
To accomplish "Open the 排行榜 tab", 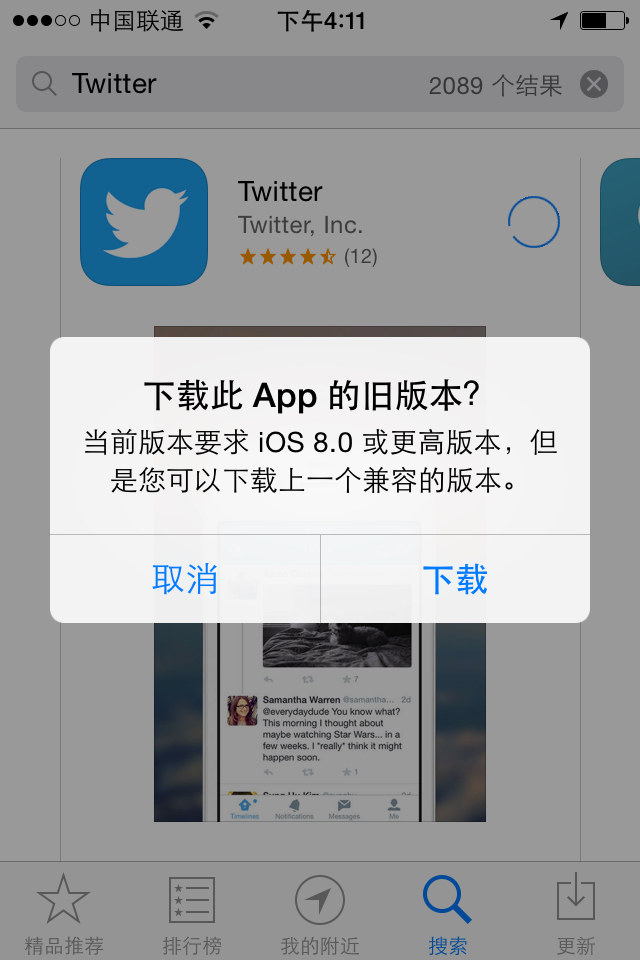I will 191,912.
